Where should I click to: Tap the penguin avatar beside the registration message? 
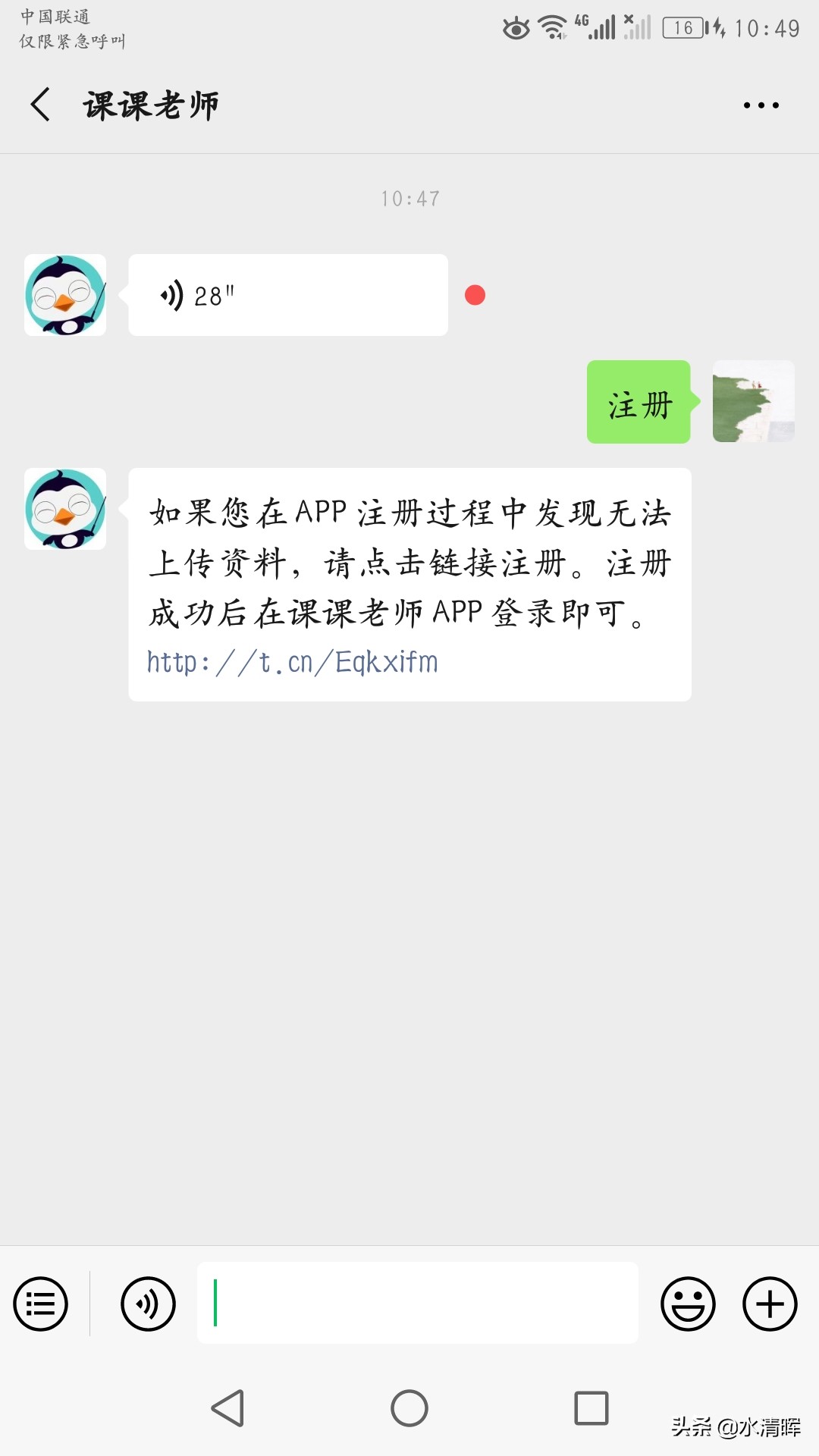[x=64, y=509]
